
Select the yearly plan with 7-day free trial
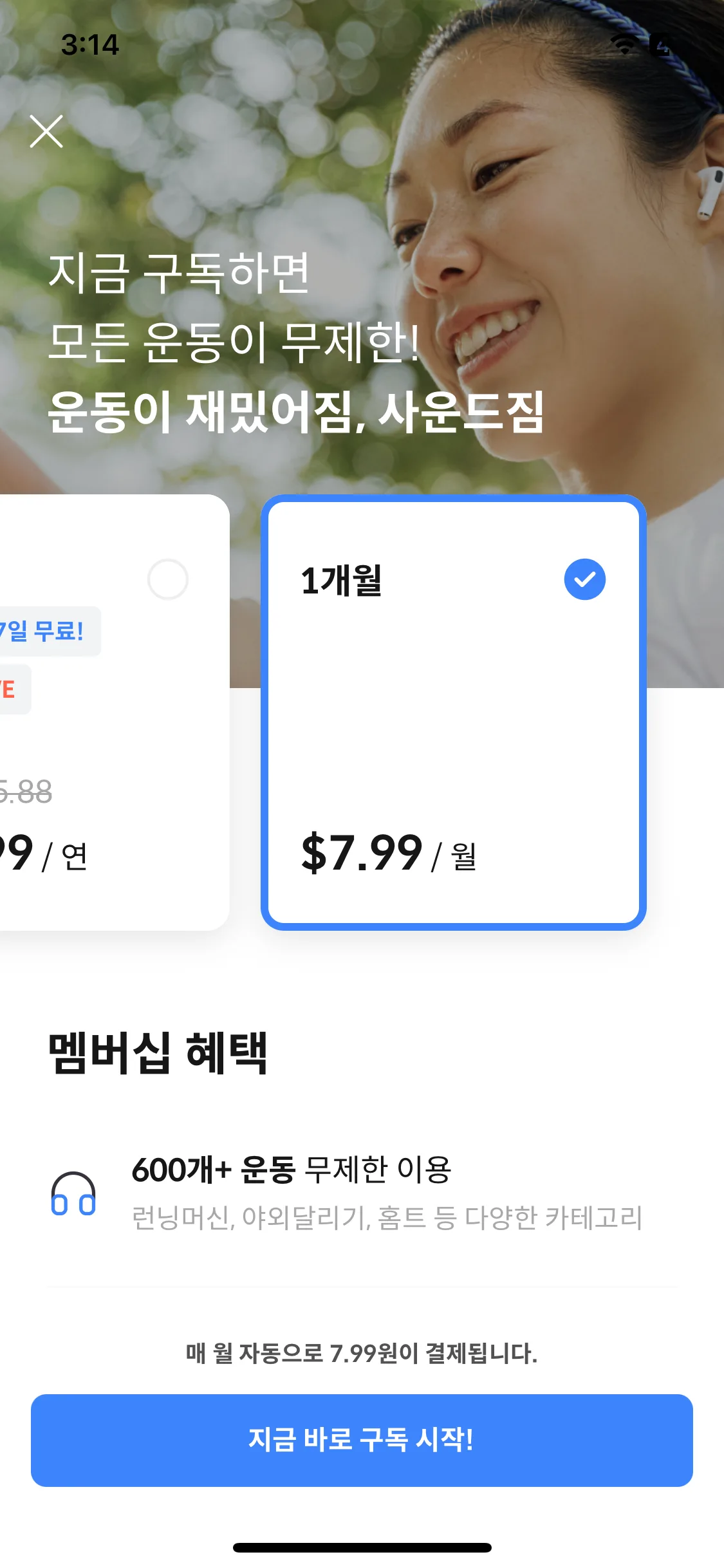pyautogui.click(x=113, y=711)
